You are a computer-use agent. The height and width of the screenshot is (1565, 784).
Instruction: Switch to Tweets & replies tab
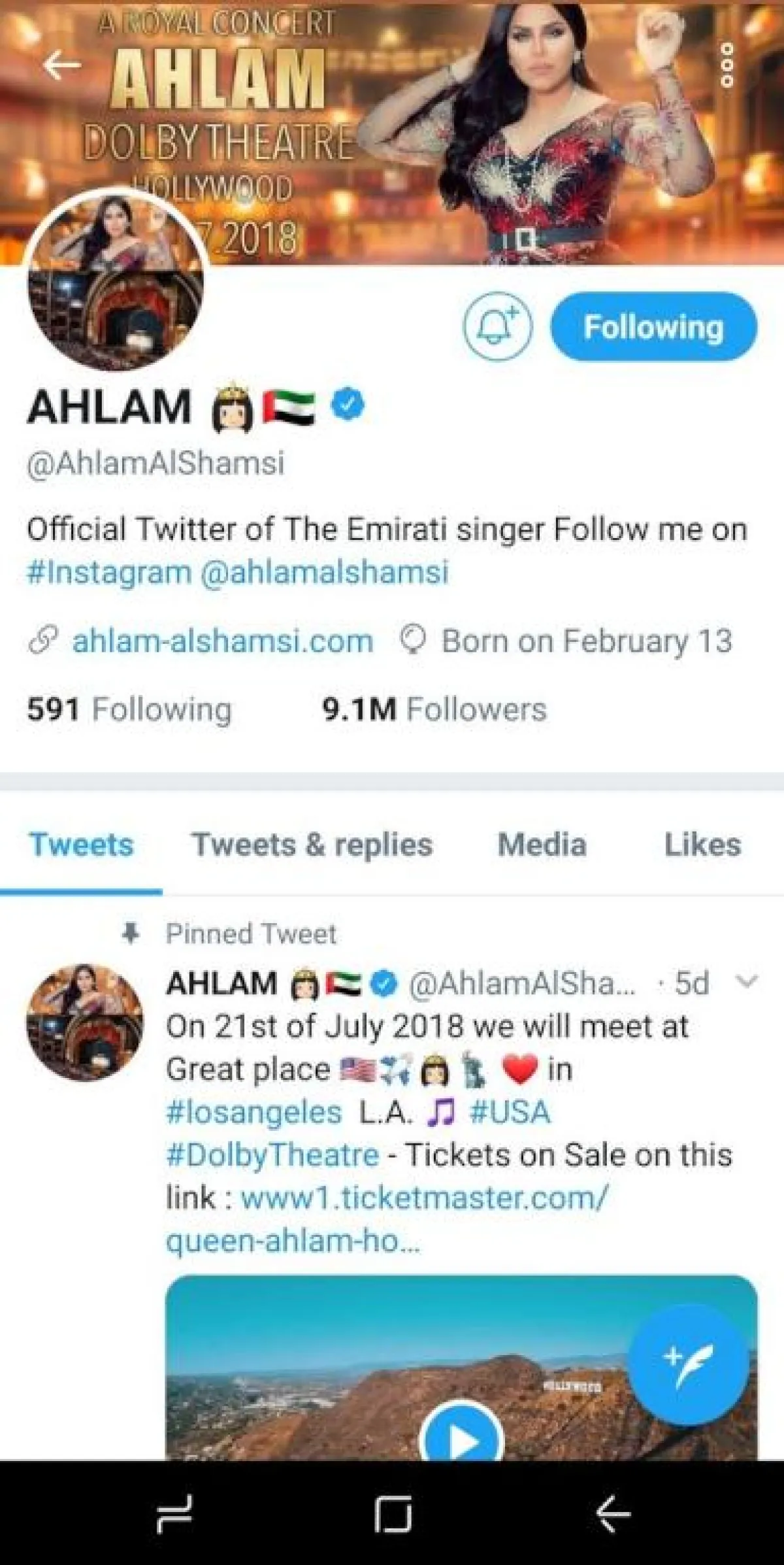point(312,845)
